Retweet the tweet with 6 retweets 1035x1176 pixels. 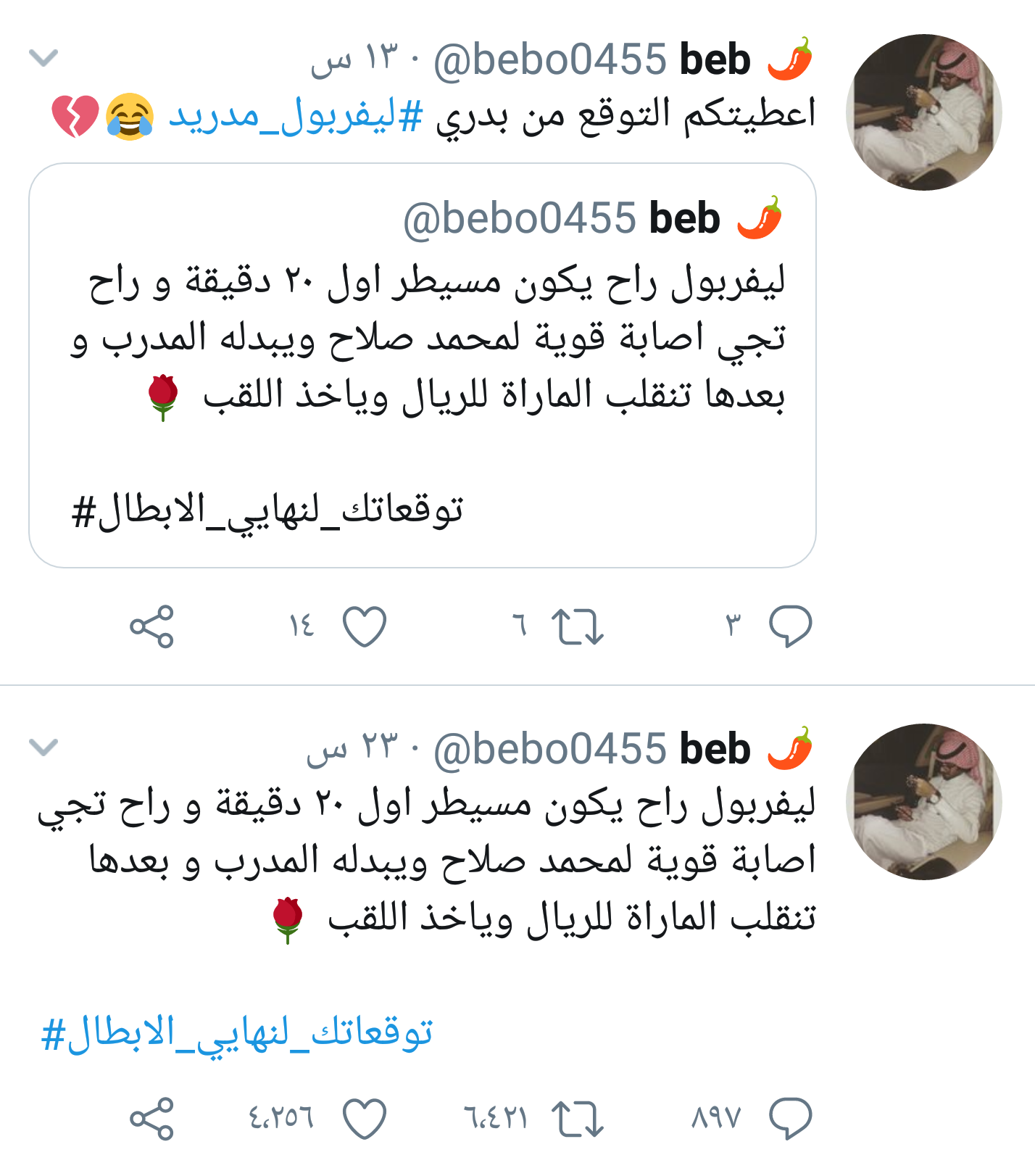pos(577,626)
